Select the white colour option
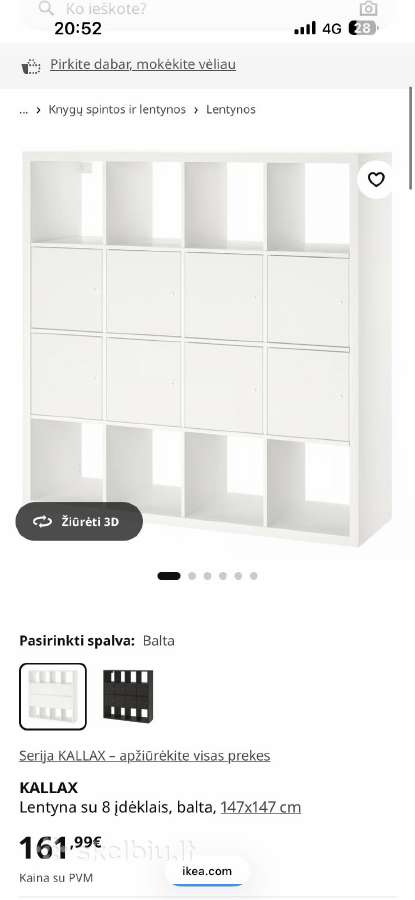415x900 pixels. tap(53, 696)
